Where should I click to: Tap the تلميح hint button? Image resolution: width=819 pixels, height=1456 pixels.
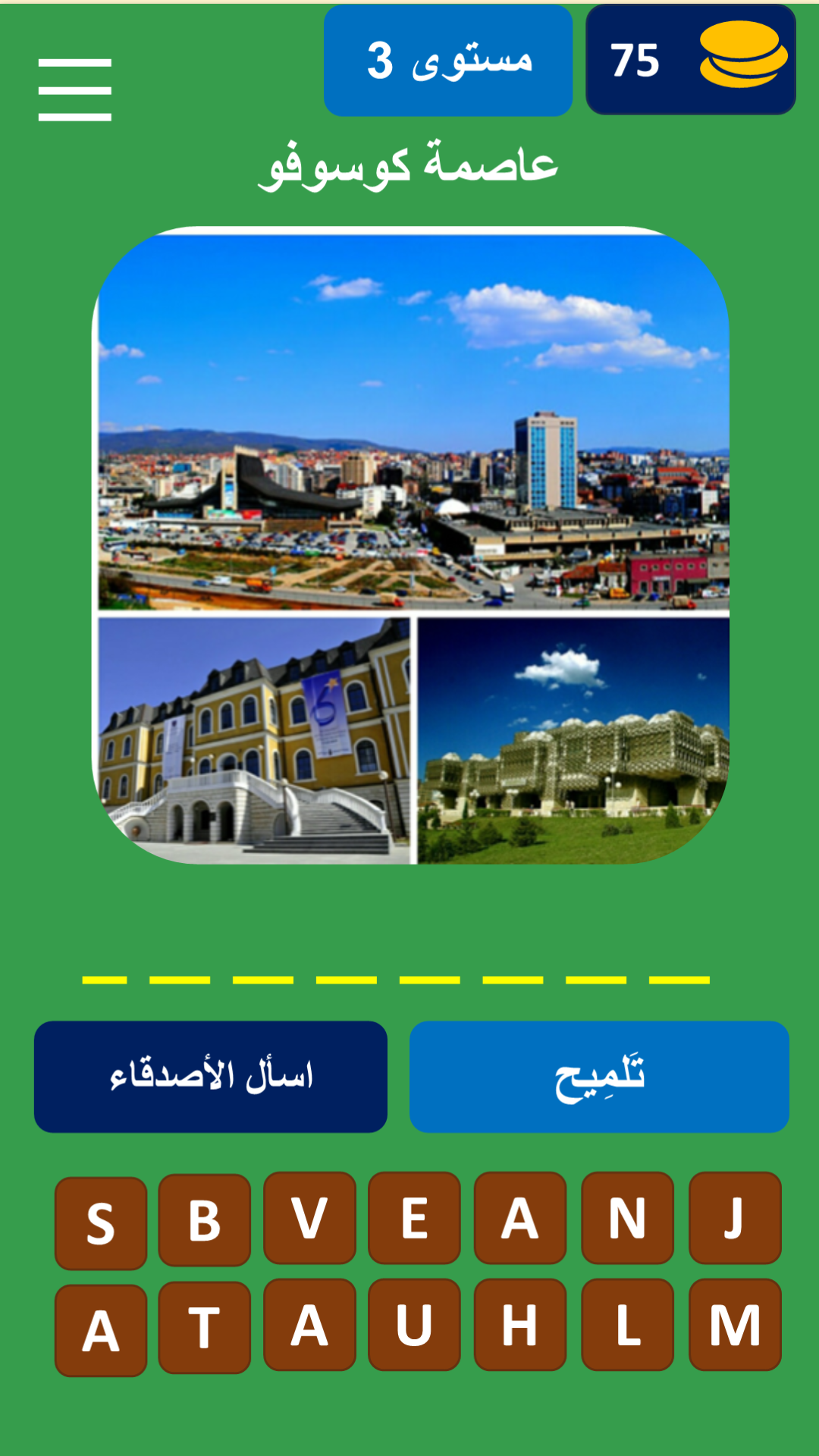(x=599, y=1076)
